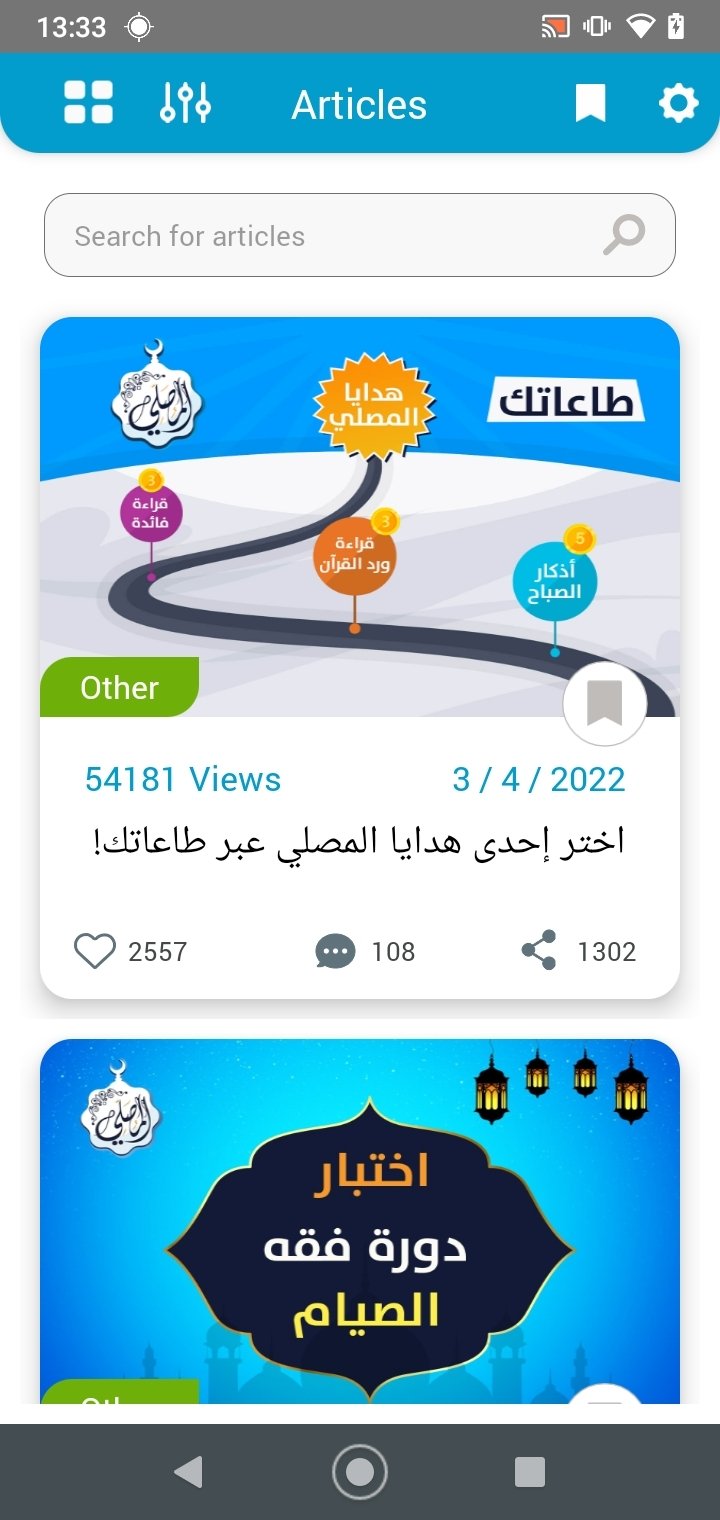Open the grid menu icon in the header

point(89,103)
